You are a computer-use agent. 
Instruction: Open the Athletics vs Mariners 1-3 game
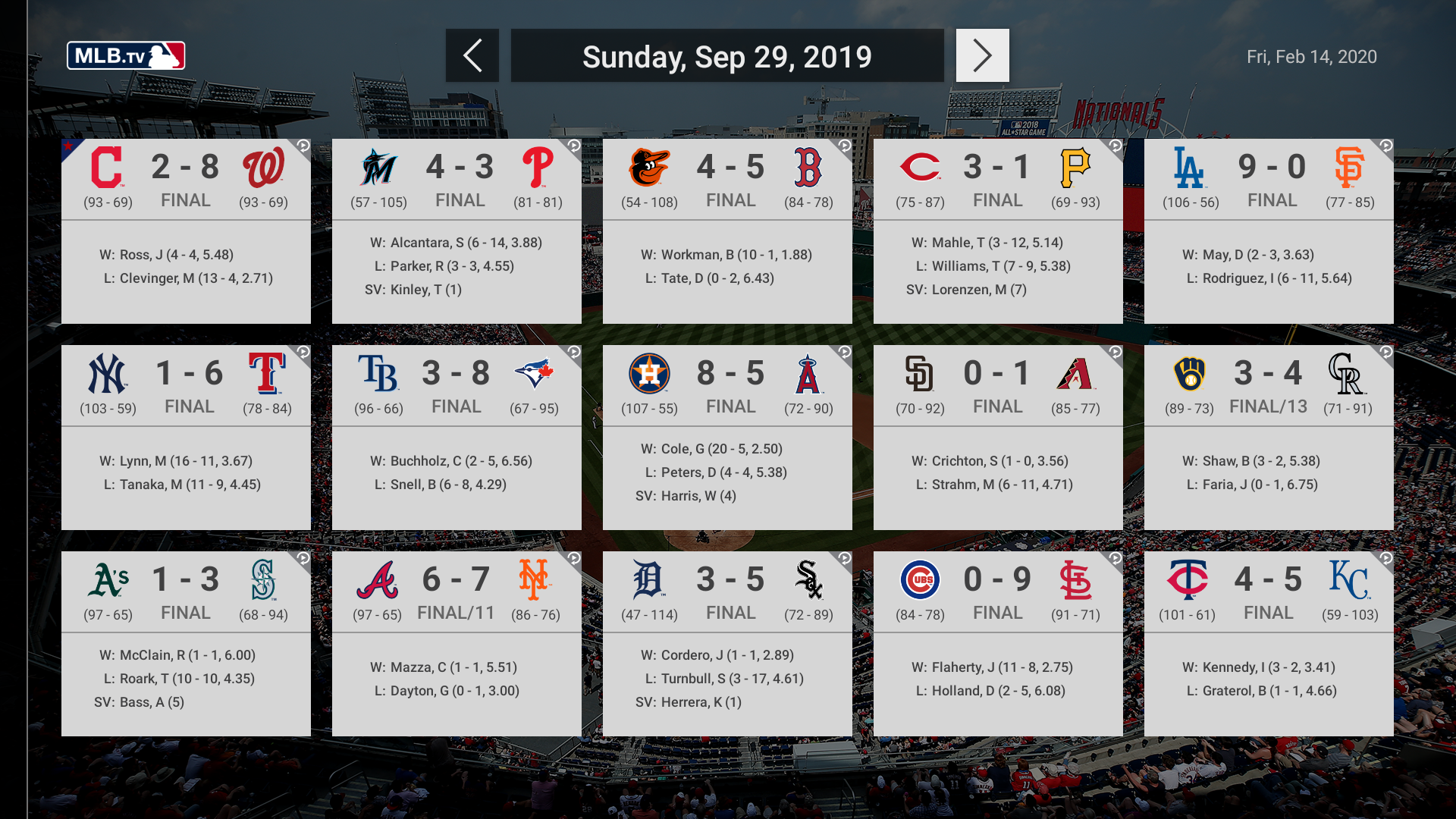[x=186, y=643]
